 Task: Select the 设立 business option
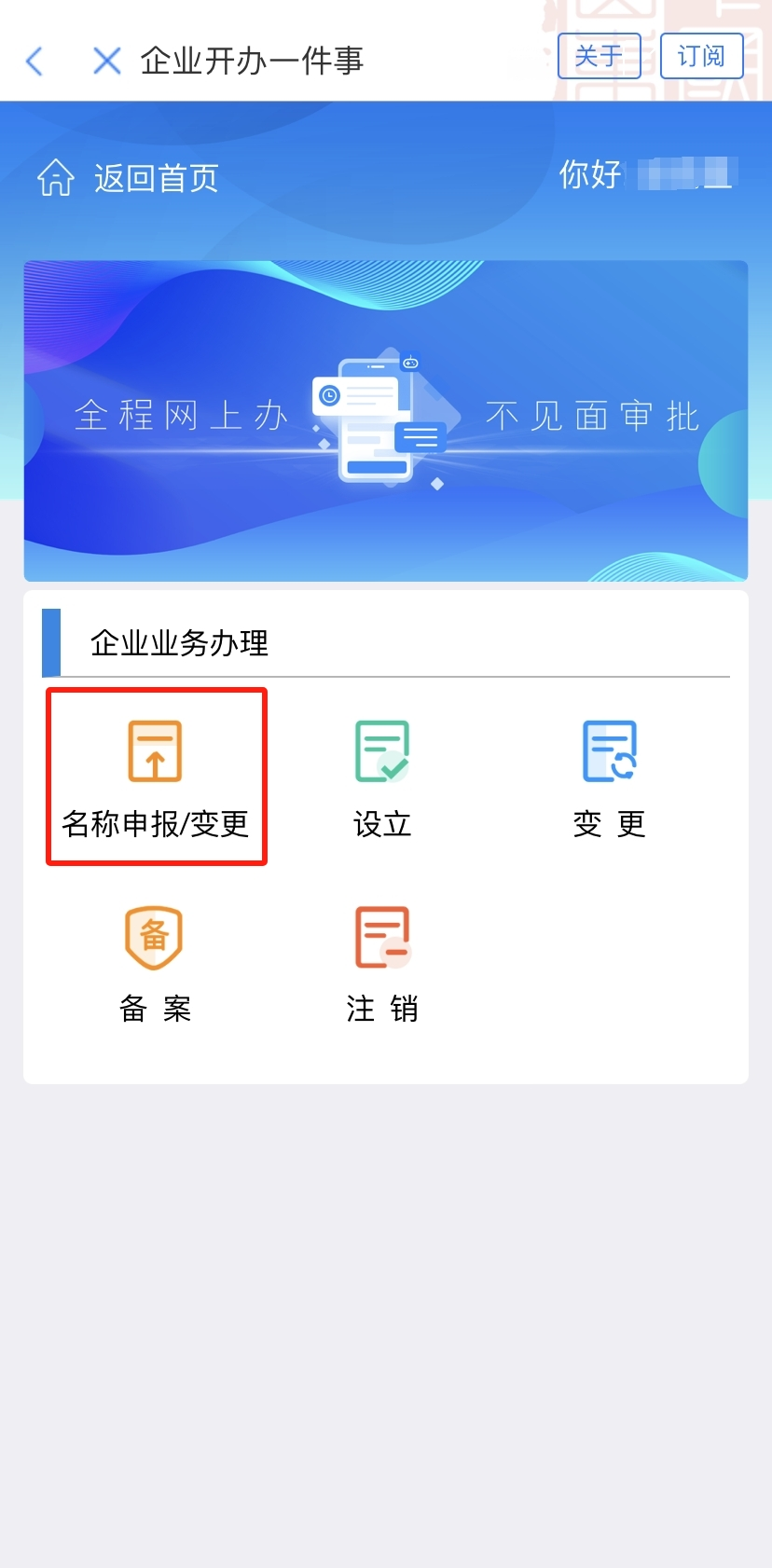[382, 777]
